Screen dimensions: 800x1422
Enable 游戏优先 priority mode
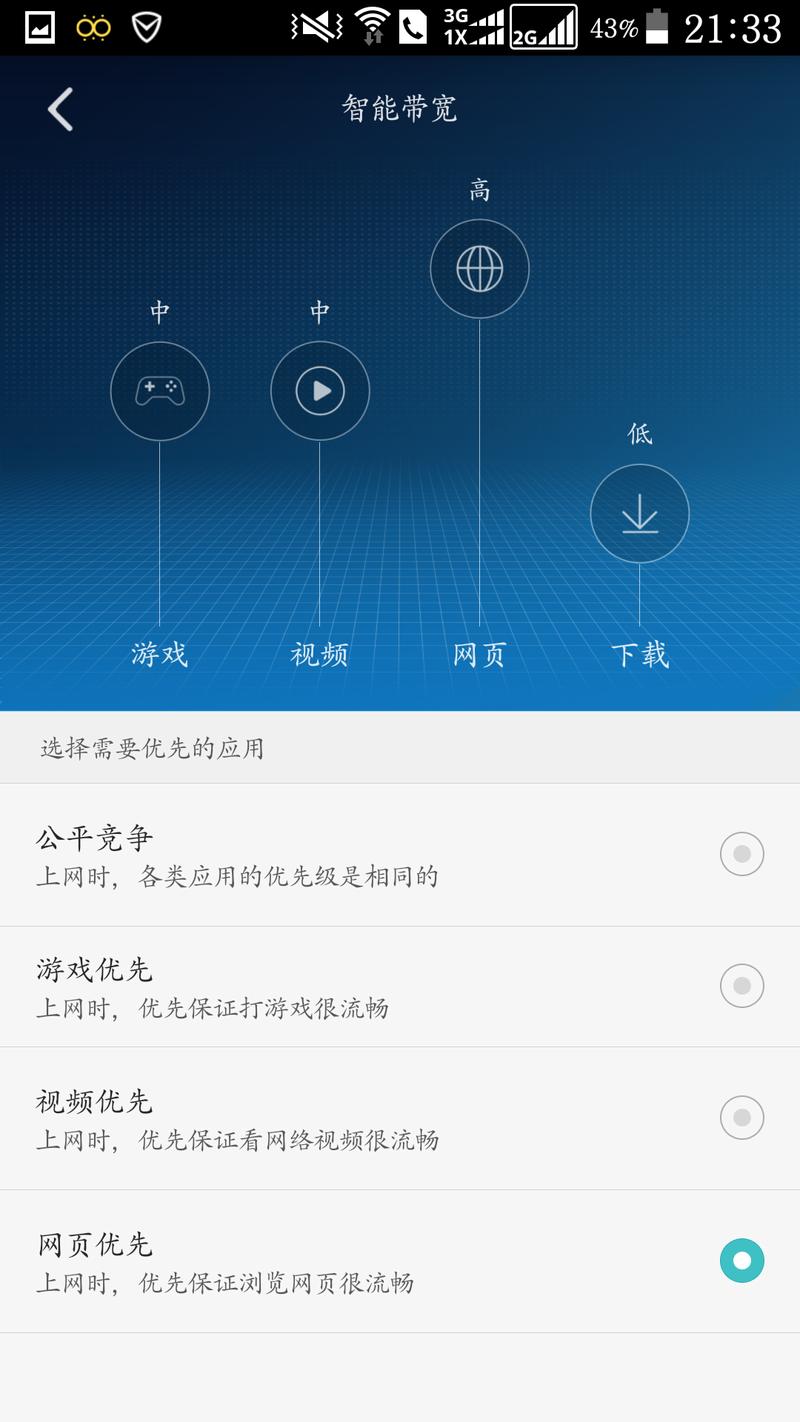click(740, 986)
